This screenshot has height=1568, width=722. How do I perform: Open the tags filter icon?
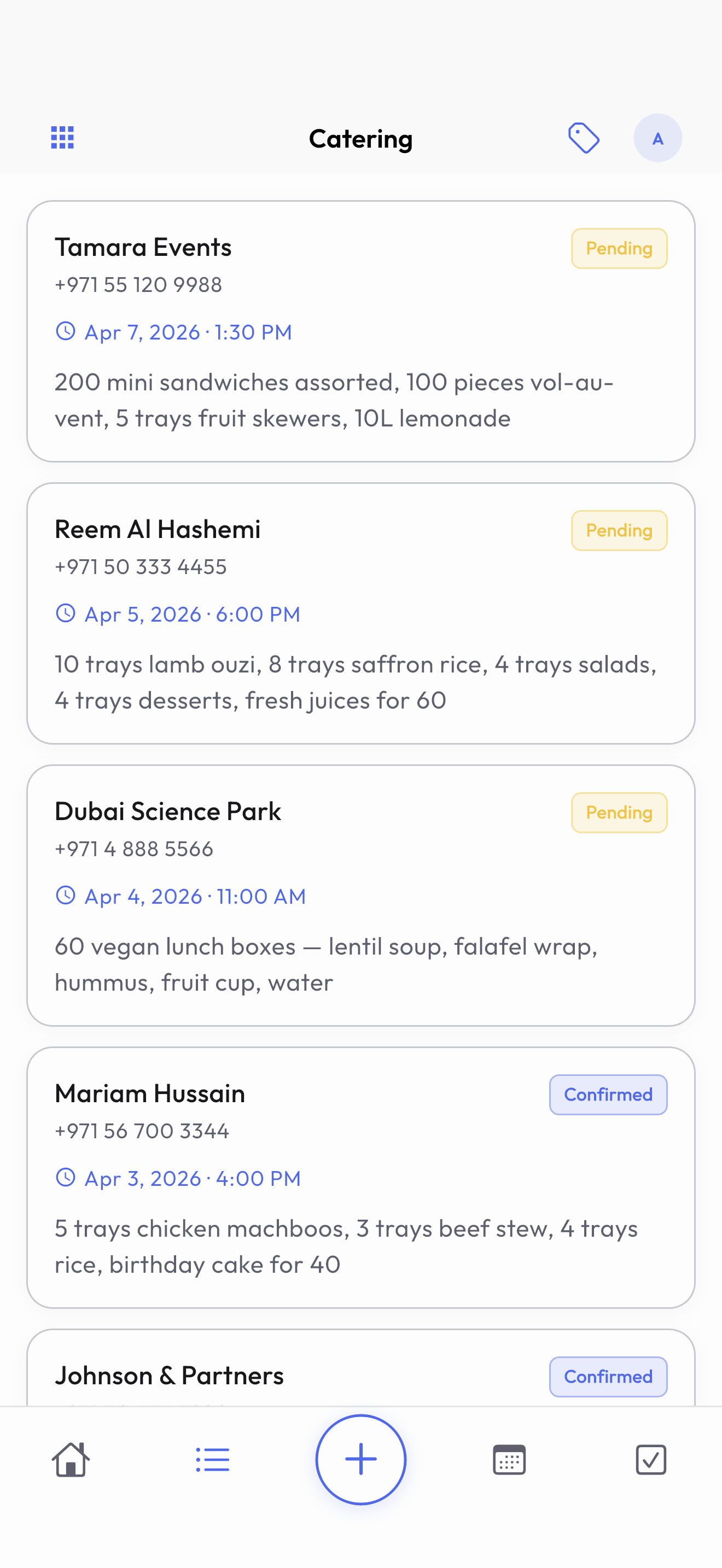[x=583, y=138]
